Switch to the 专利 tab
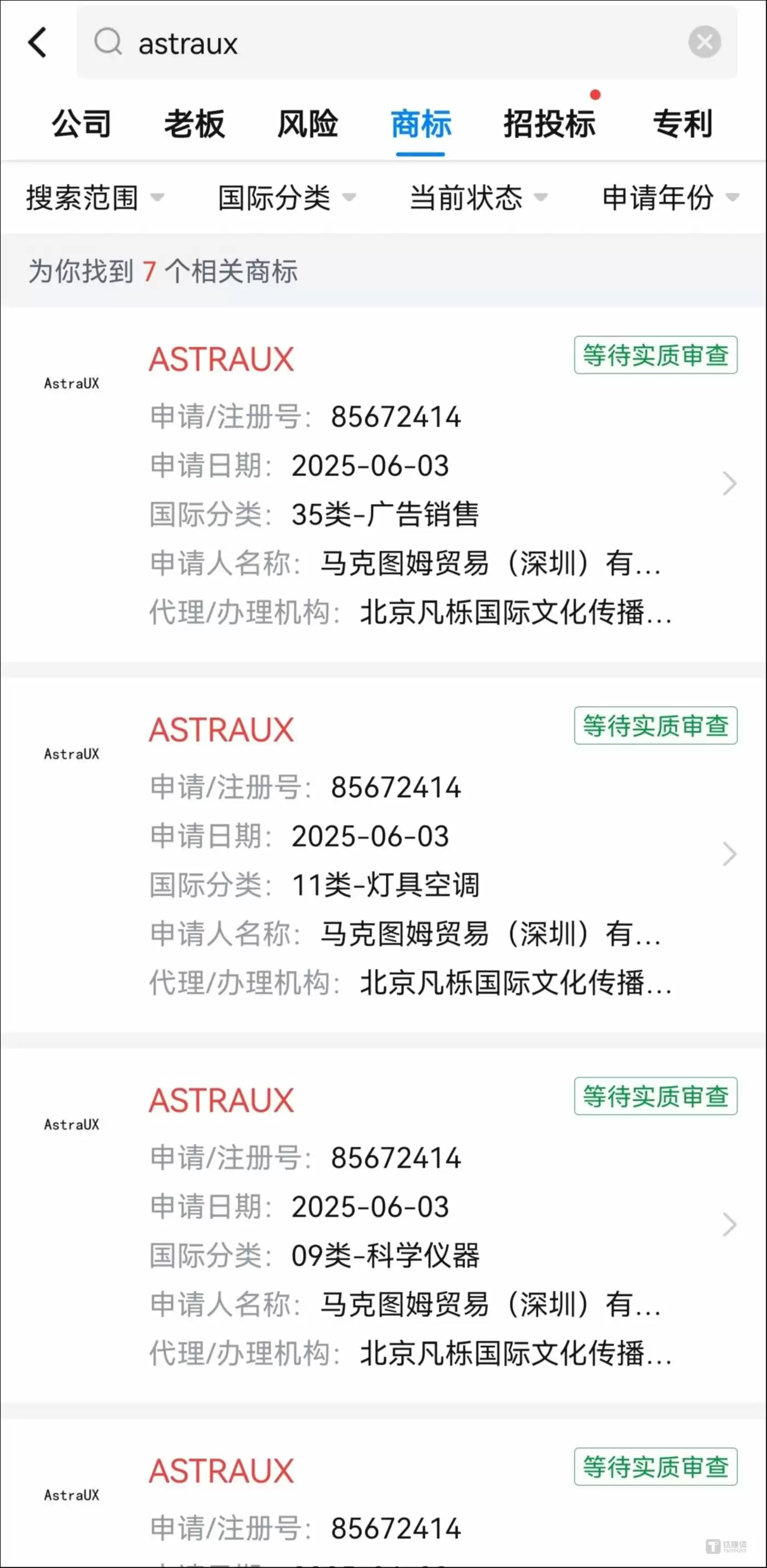767x1568 pixels. point(683,124)
